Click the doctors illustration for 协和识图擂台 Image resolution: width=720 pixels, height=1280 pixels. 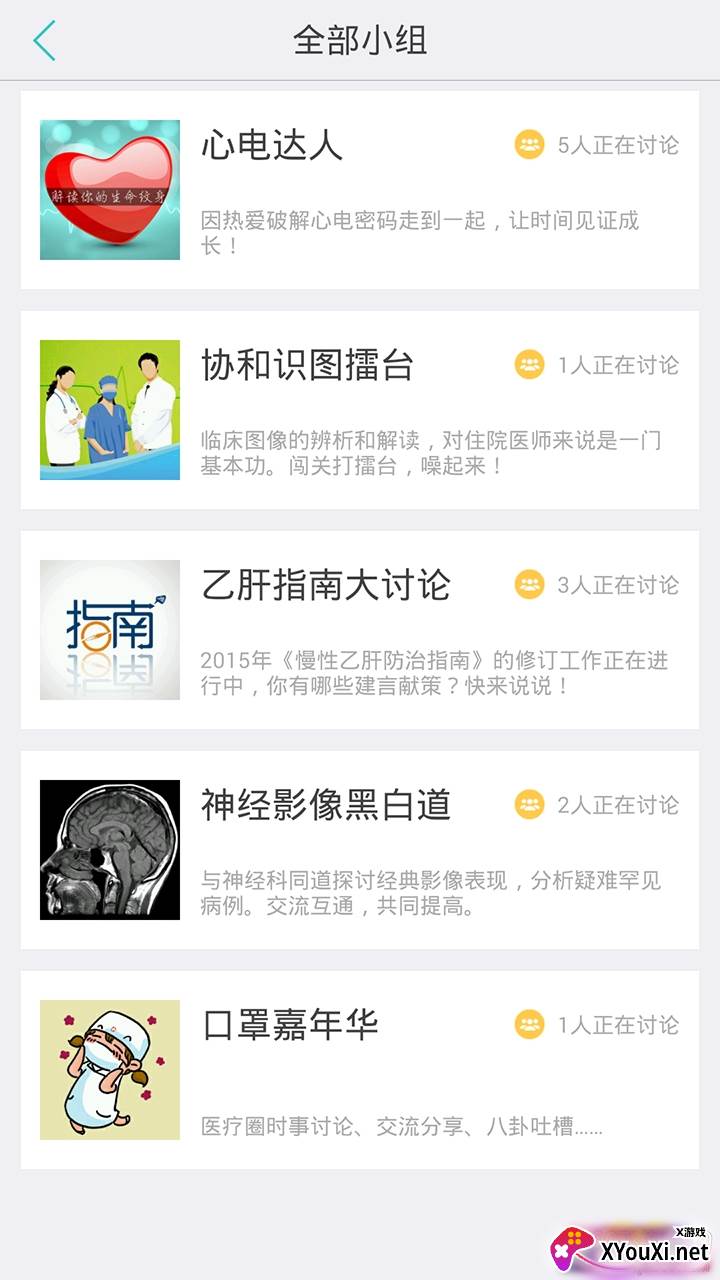click(110, 408)
